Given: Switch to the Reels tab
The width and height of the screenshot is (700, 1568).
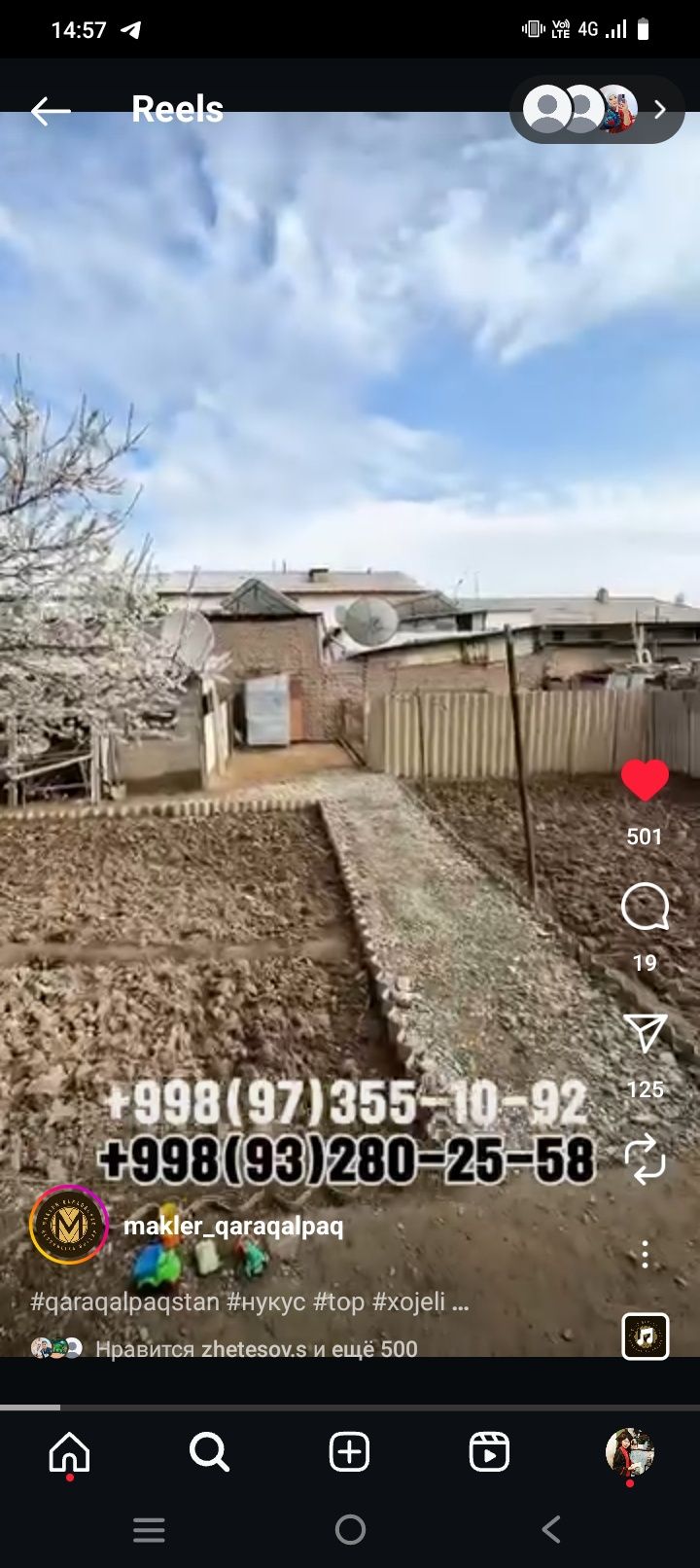Looking at the screenshot, I should point(489,1453).
